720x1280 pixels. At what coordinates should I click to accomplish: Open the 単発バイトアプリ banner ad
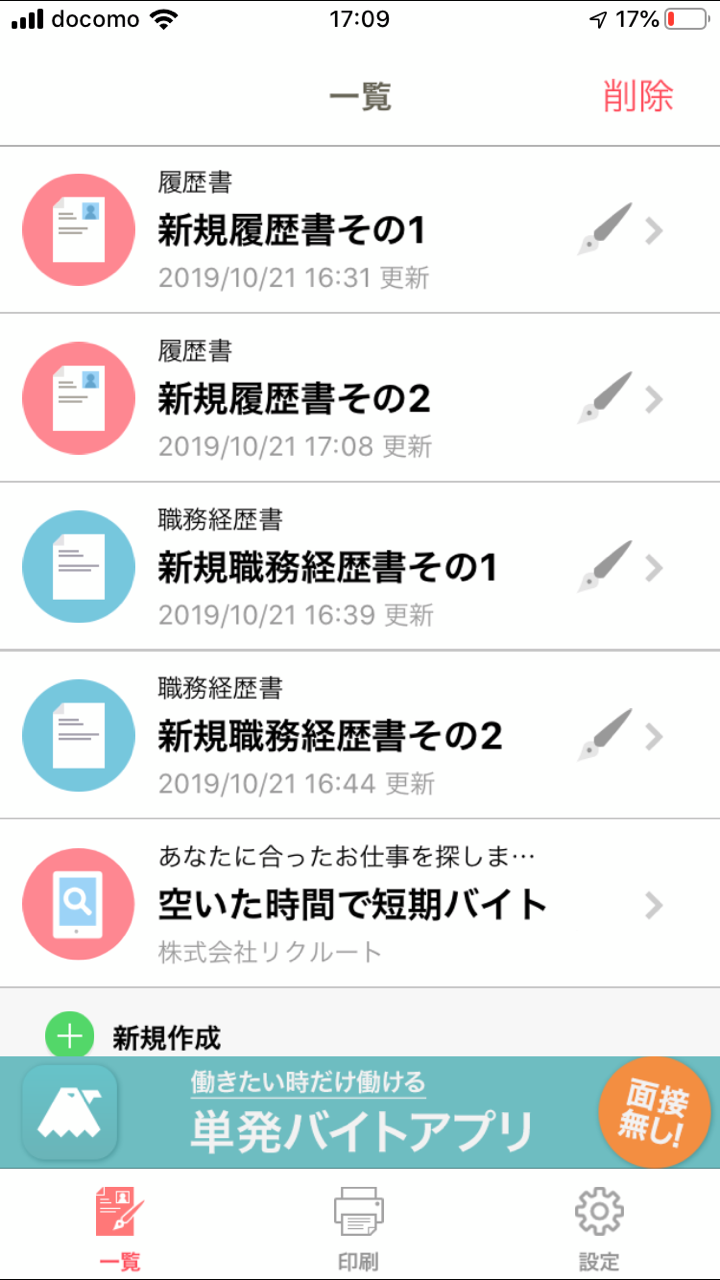pos(360,1113)
